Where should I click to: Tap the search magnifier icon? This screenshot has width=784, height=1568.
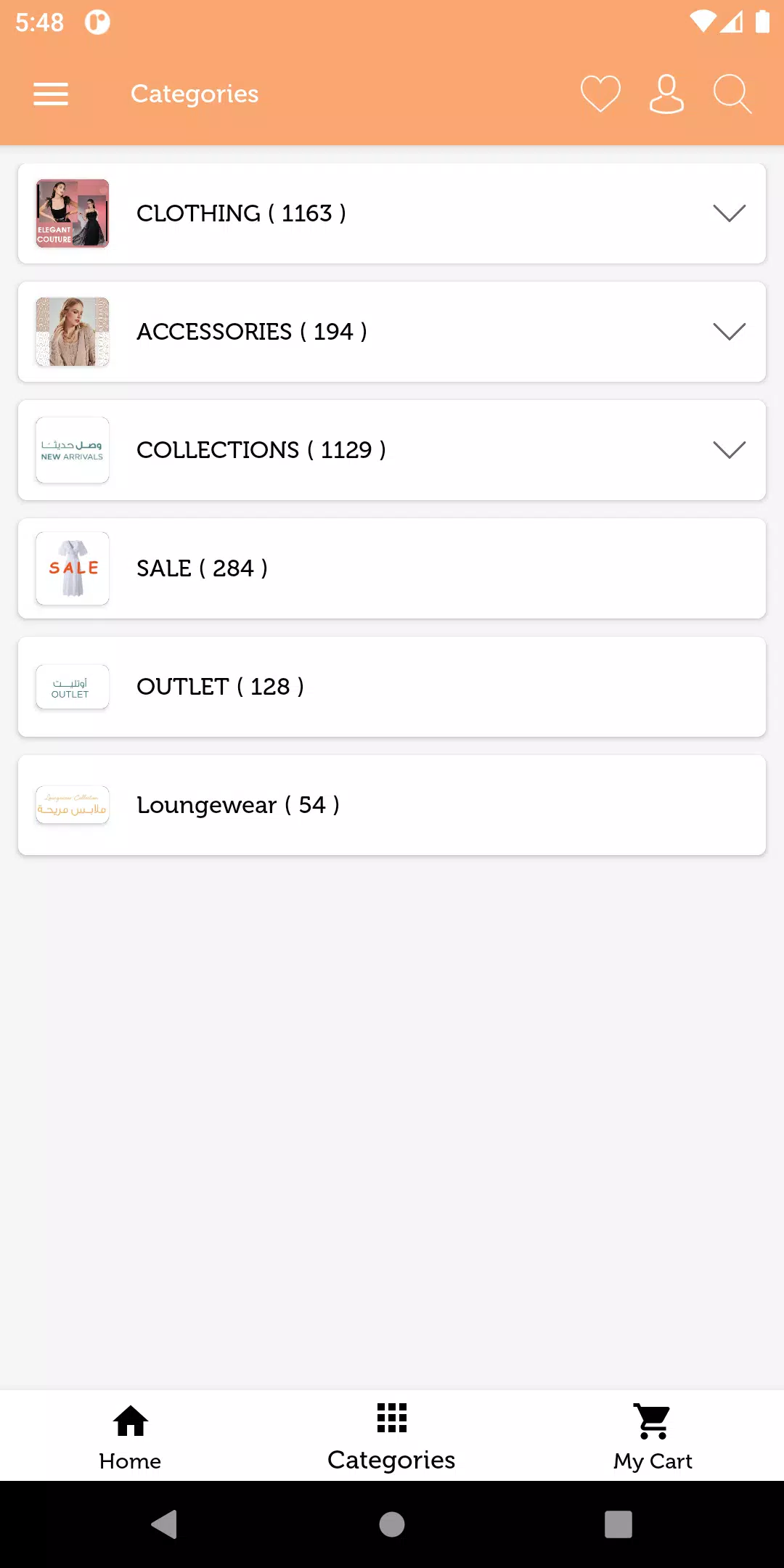tap(732, 94)
